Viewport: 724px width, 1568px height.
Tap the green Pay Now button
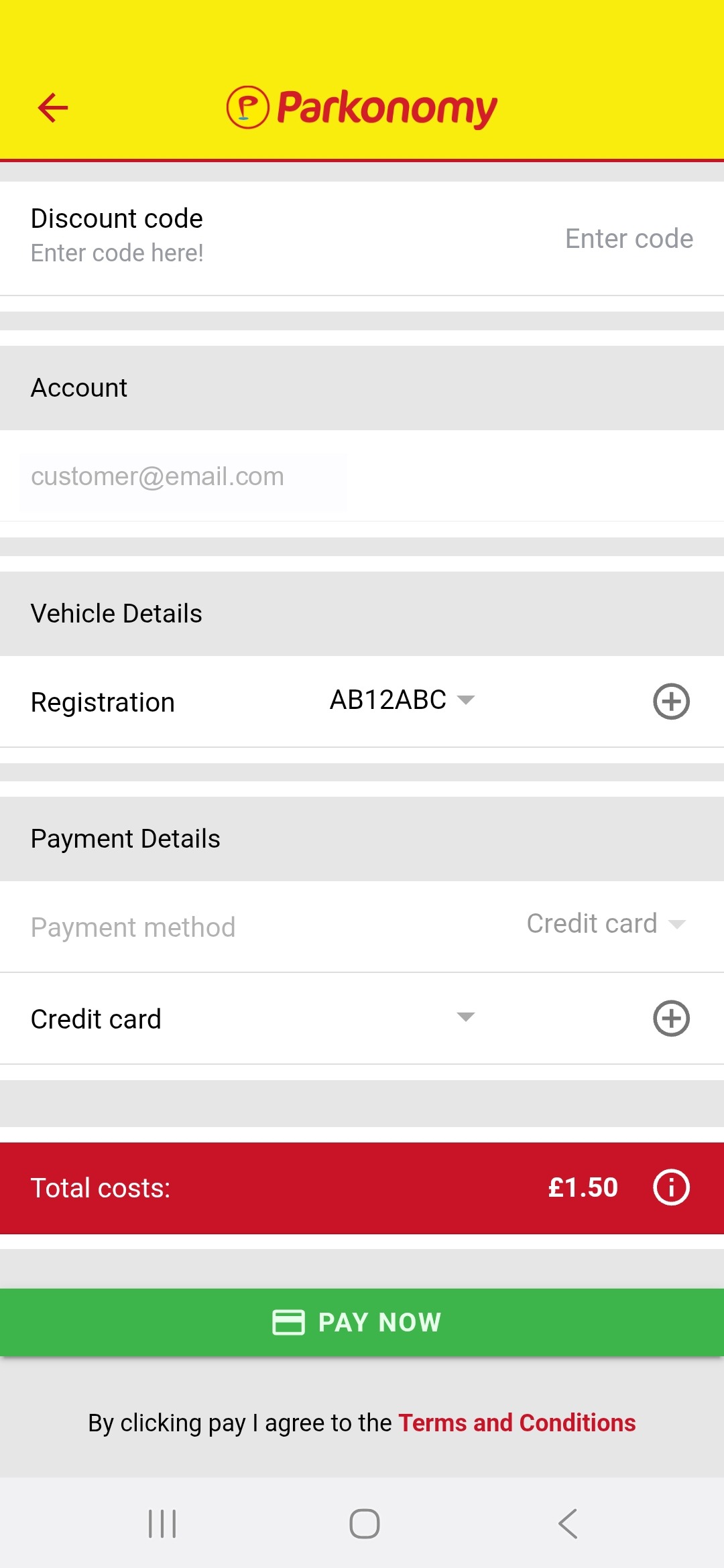point(362,1322)
